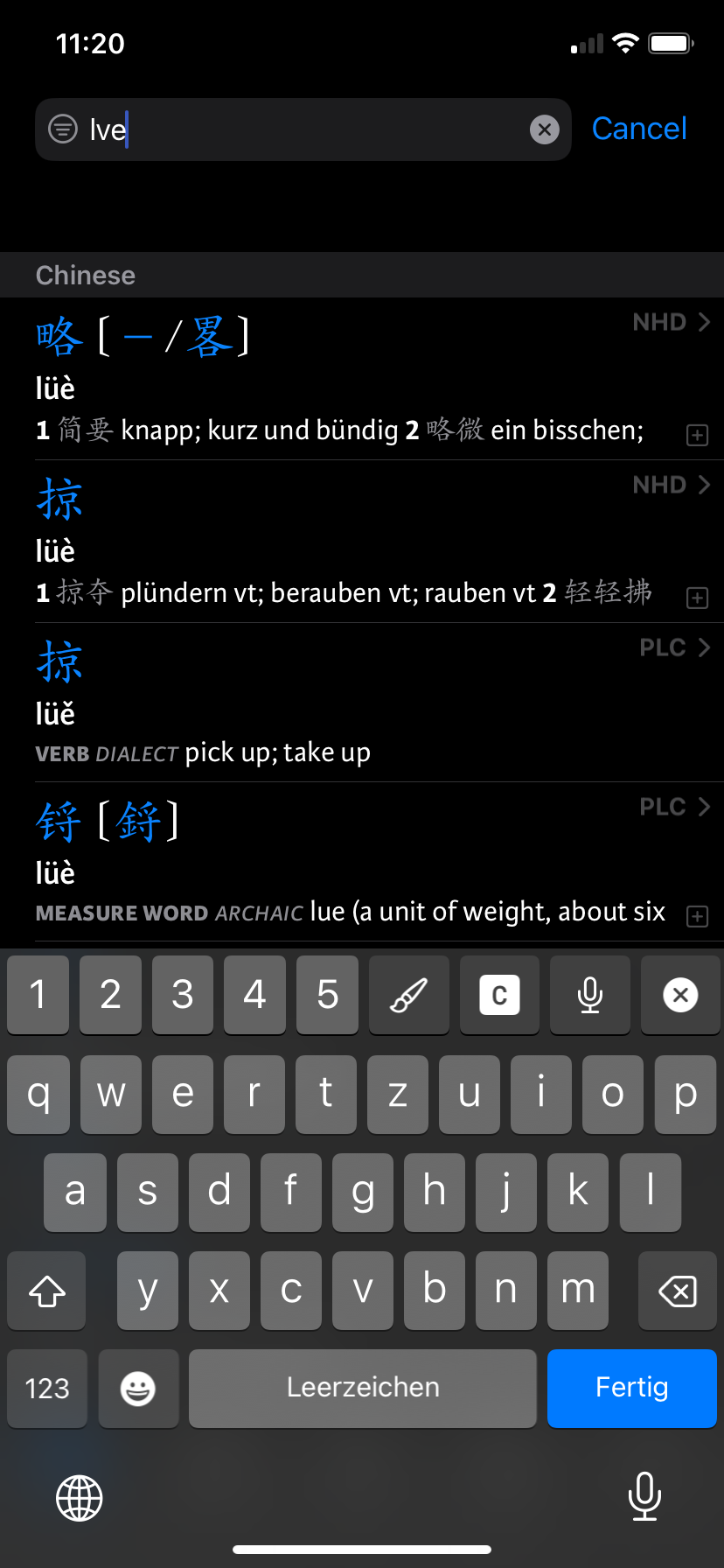Select tone number 4 key

[254, 995]
